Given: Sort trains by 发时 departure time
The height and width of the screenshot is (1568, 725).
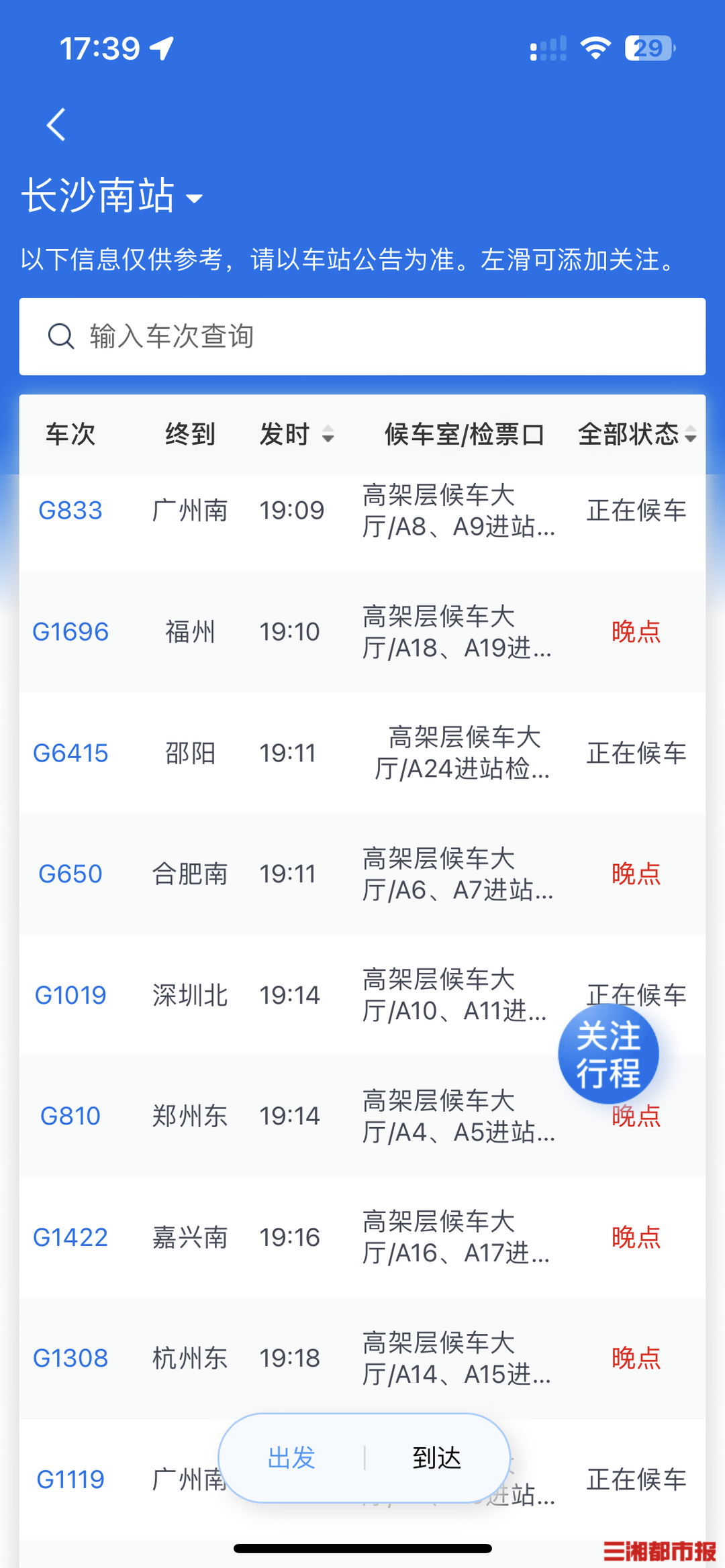Looking at the screenshot, I should [297, 434].
